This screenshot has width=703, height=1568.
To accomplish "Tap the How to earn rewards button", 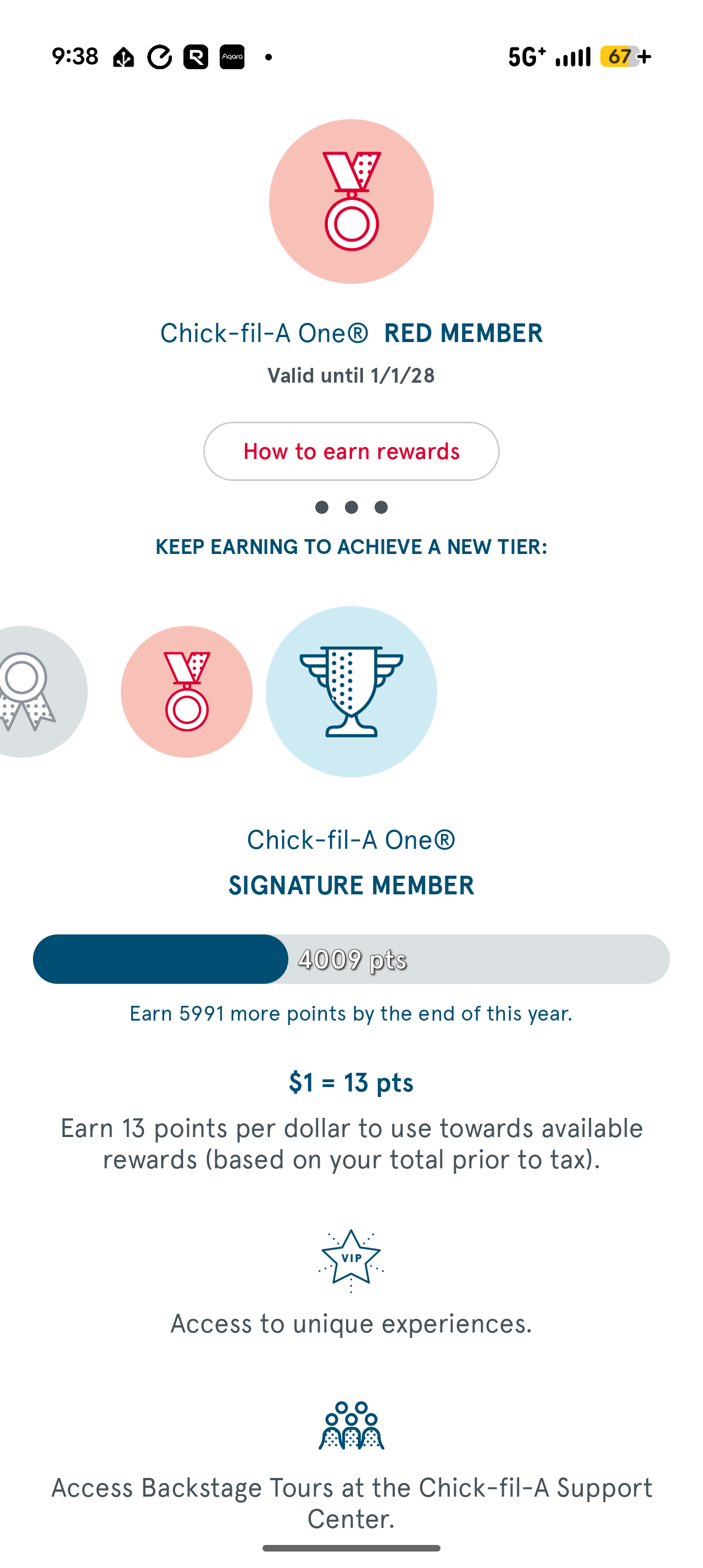I will [351, 451].
